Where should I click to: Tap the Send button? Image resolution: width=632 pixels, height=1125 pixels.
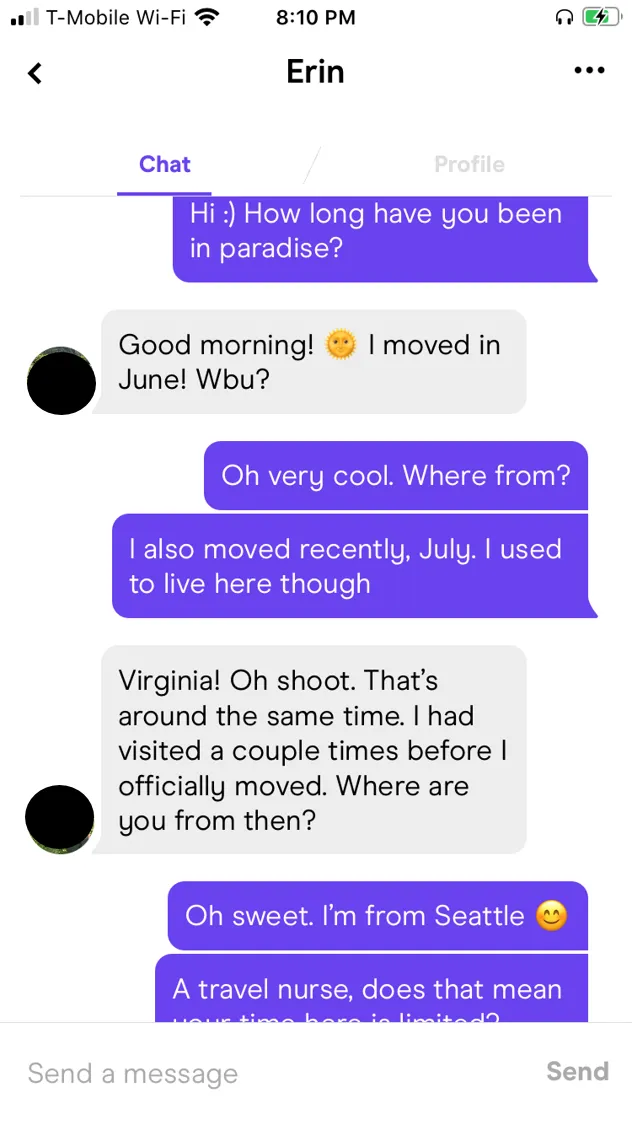pyautogui.click(x=577, y=1072)
